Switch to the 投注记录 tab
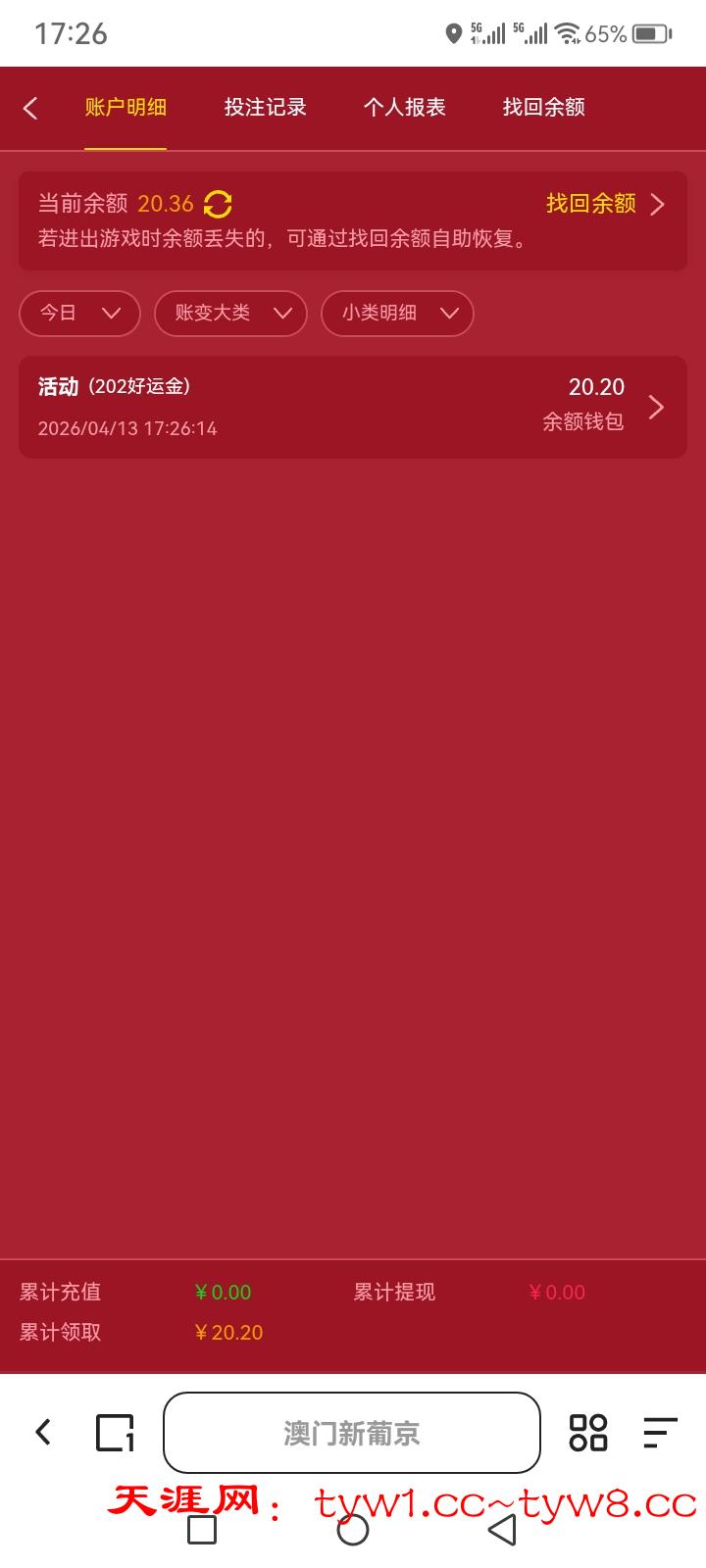Image resolution: width=706 pixels, height=1568 pixels. pos(265,108)
